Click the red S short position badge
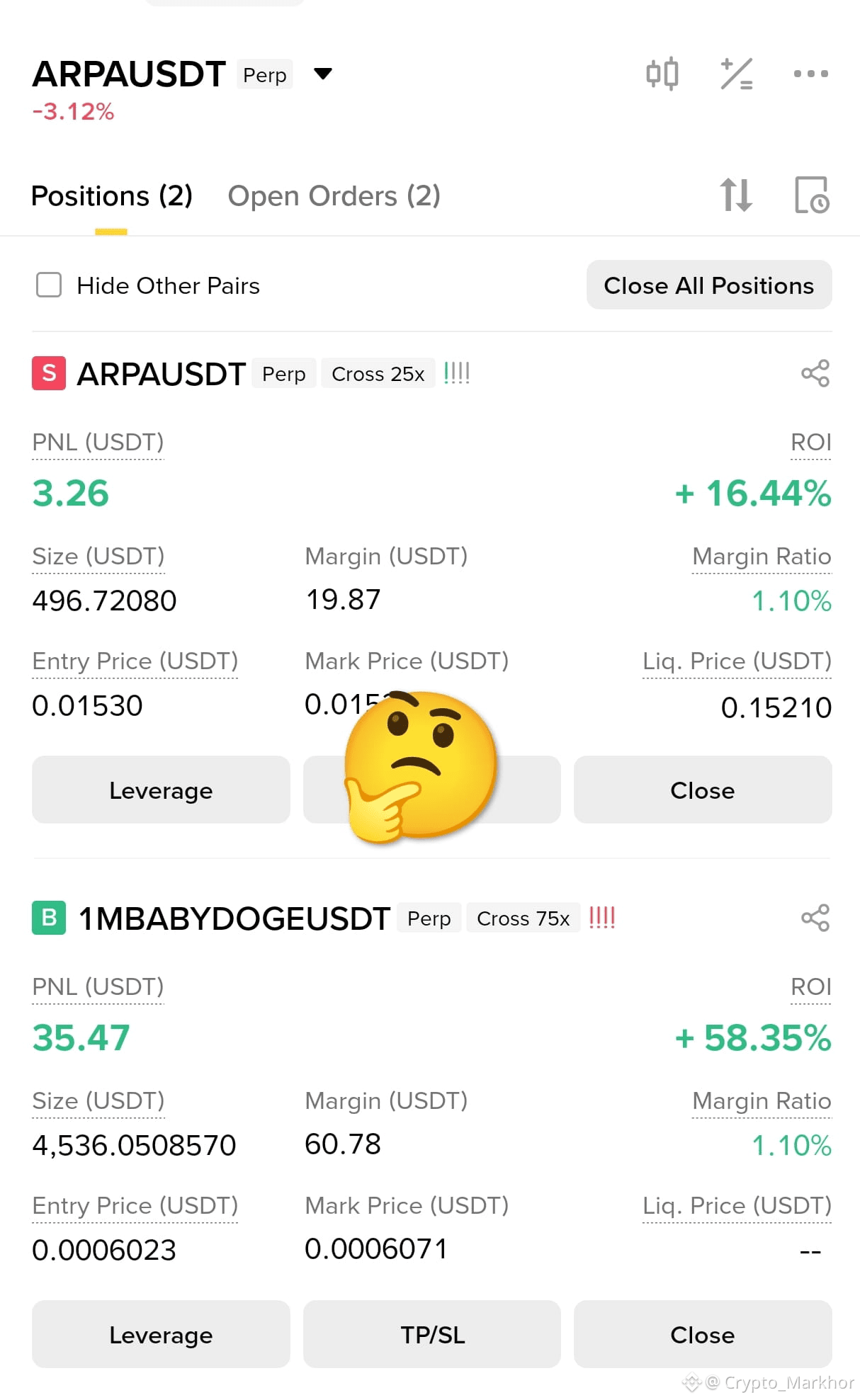This screenshot has height=1400, width=860. point(47,373)
